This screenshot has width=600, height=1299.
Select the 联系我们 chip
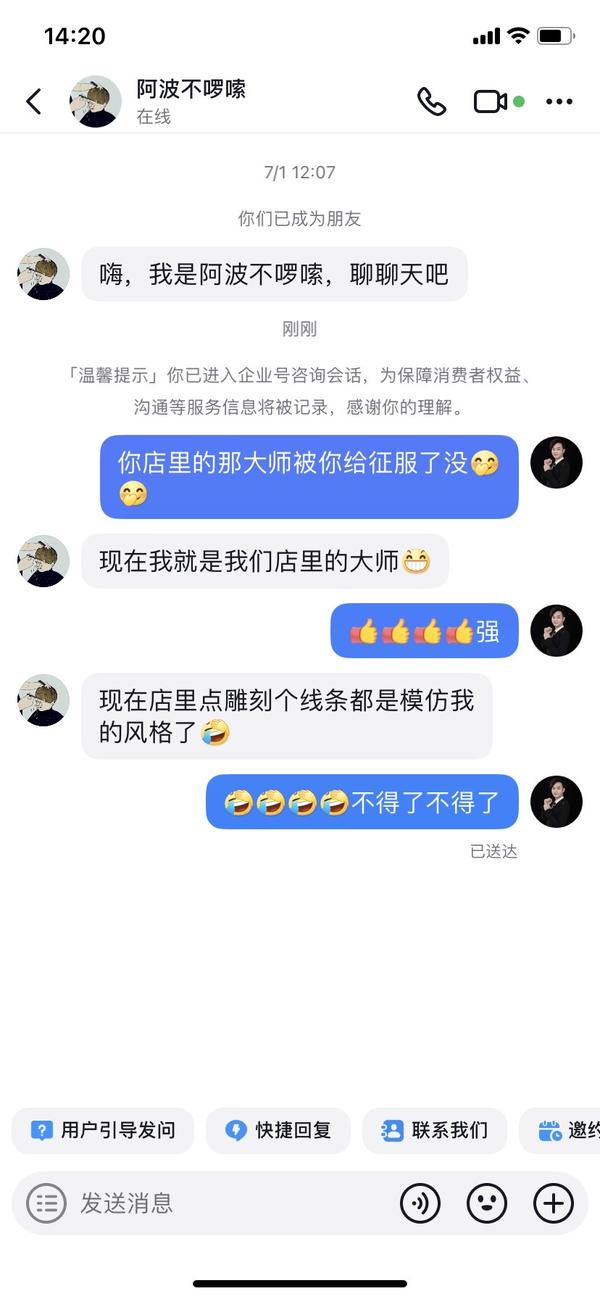tap(435, 1131)
